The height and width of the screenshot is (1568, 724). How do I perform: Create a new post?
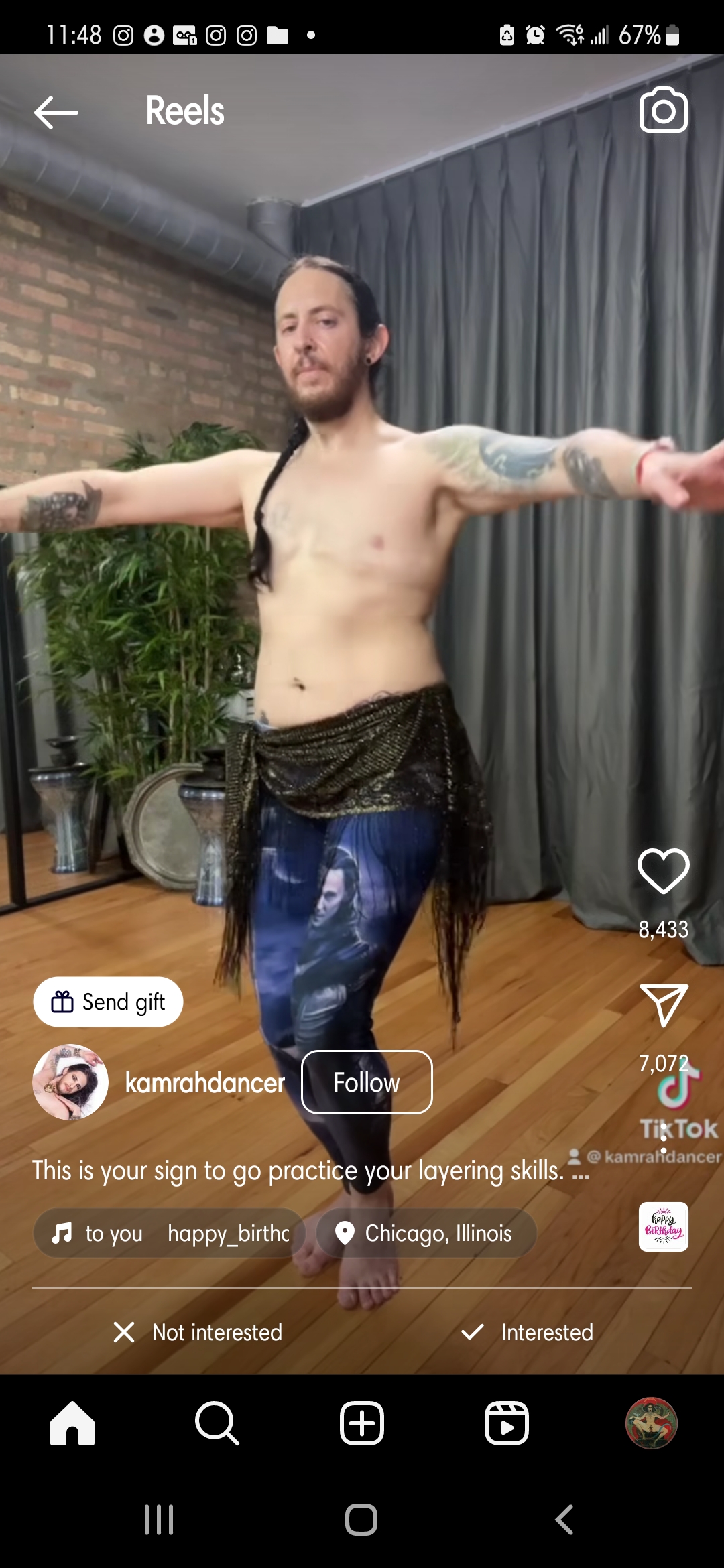pos(362,1423)
